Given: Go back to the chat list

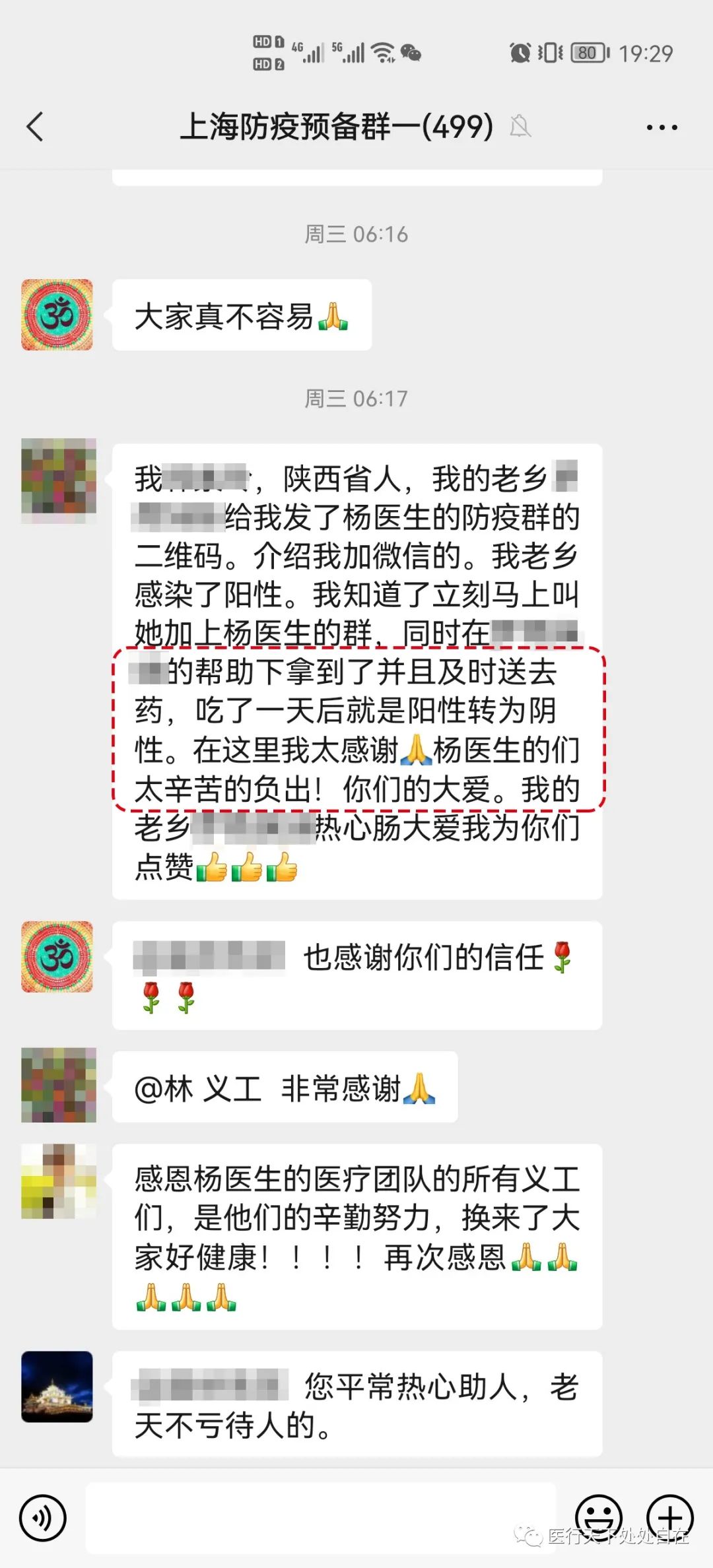Looking at the screenshot, I should click(x=35, y=127).
